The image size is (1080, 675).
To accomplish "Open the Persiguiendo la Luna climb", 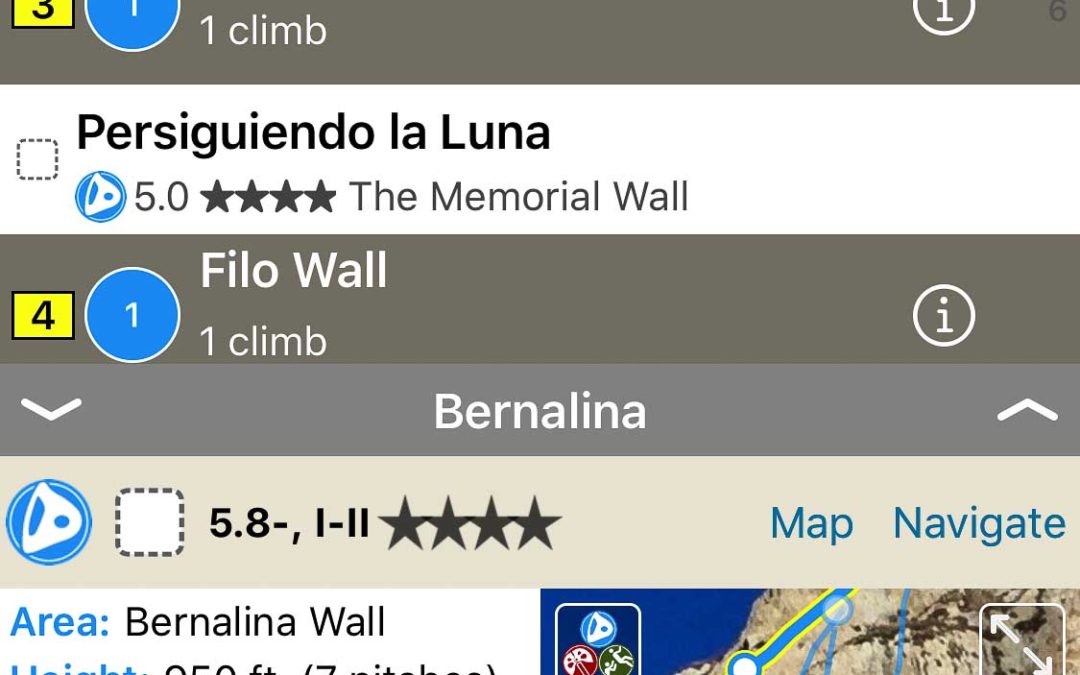I will [313, 133].
